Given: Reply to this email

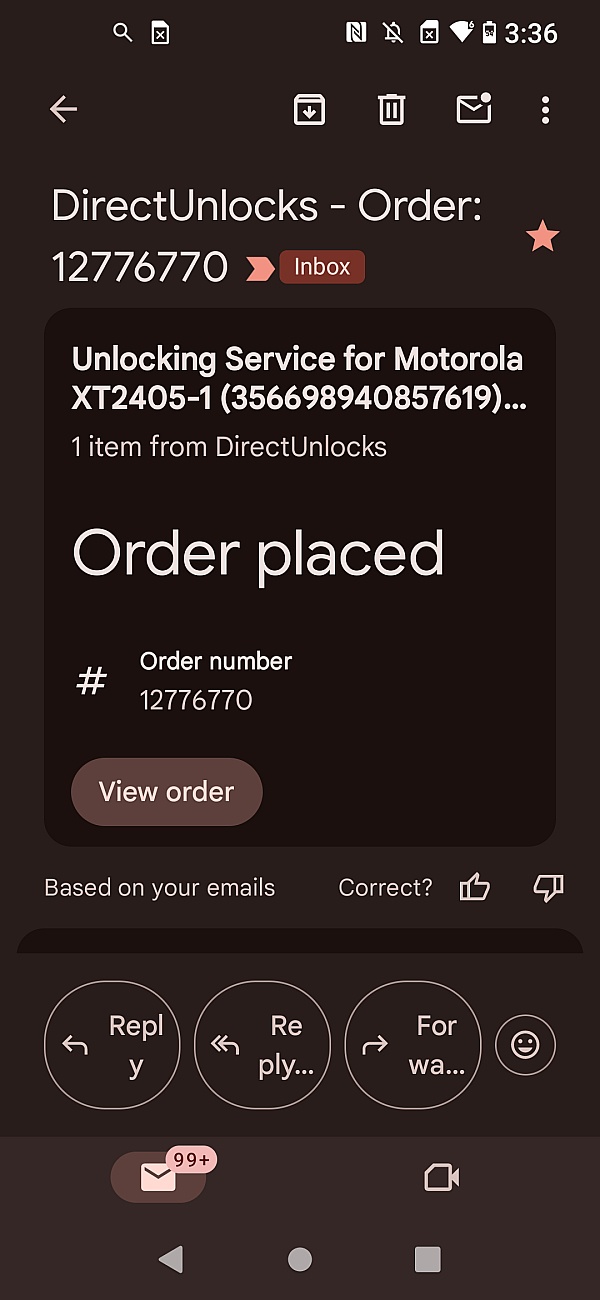Looking at the screenshot, I should coord(112,1045).
